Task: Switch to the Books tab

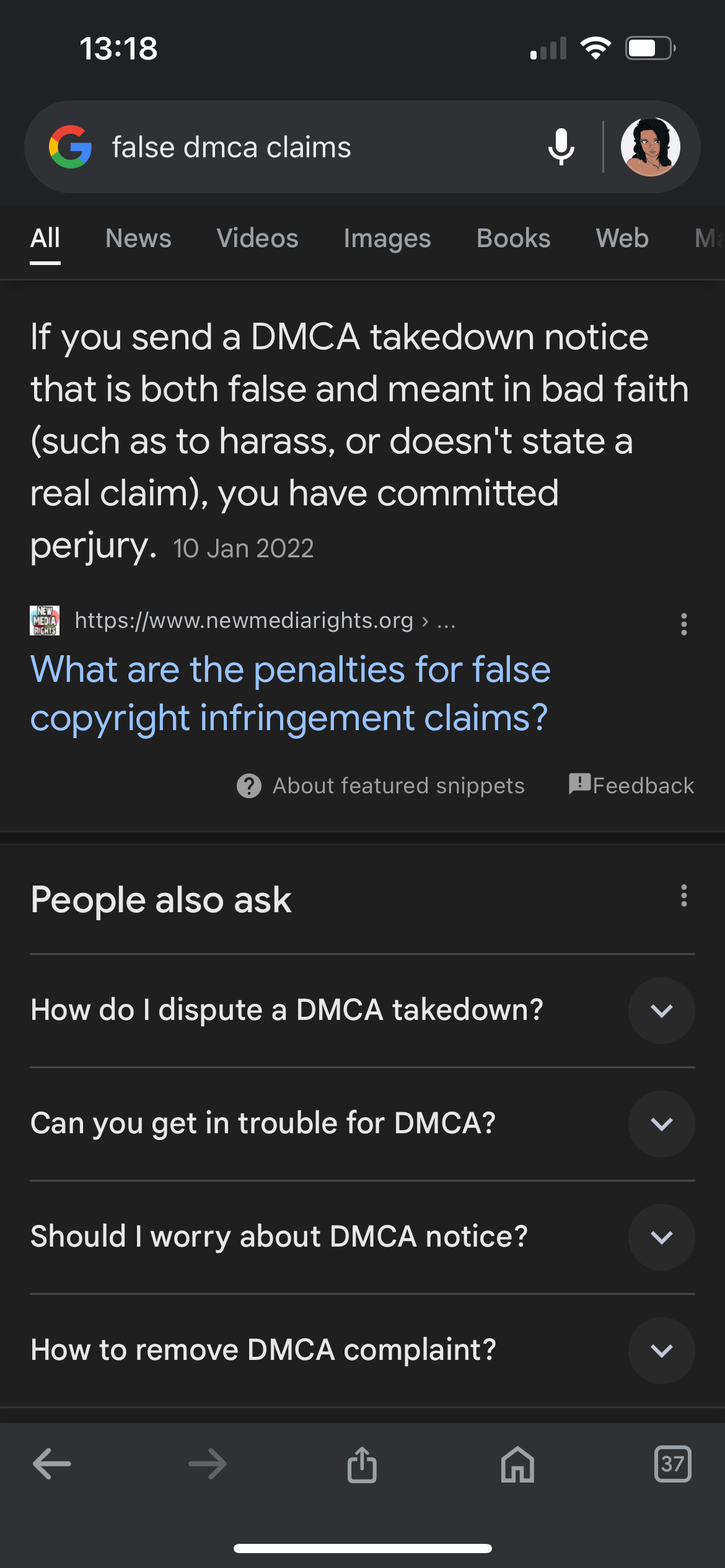Action: 514,238
